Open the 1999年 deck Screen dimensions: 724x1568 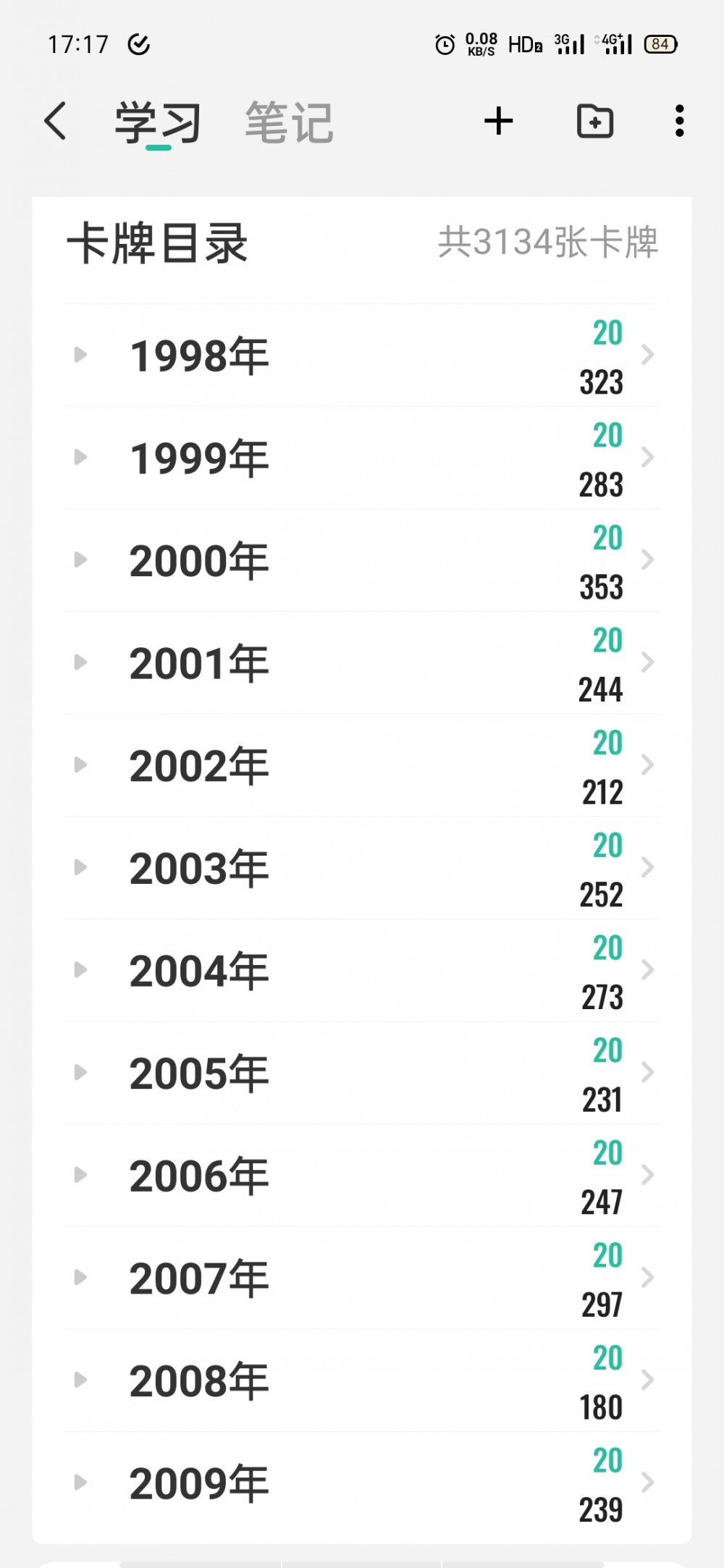(x=362, y=458)
